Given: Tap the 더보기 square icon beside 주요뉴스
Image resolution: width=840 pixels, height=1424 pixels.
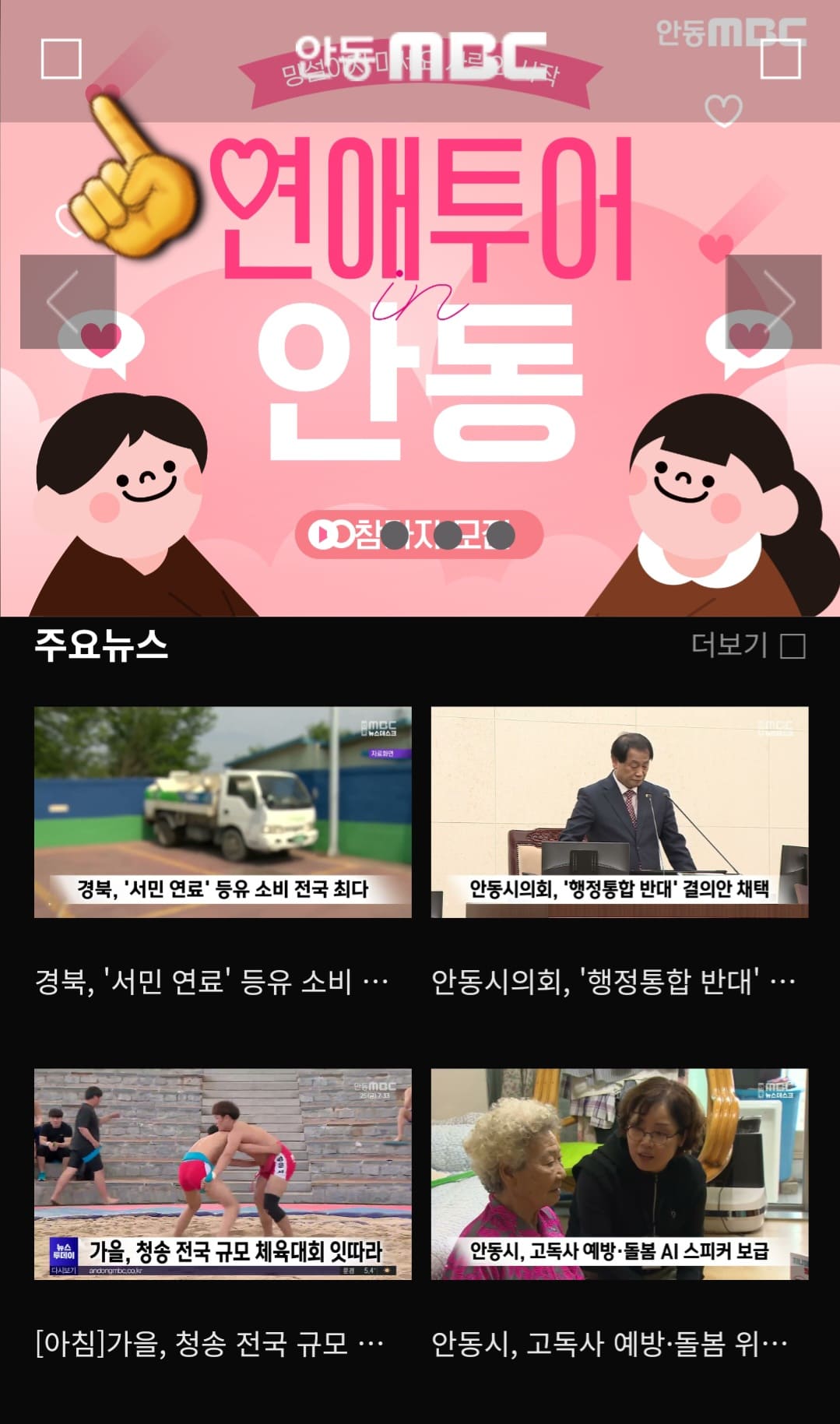Looking at the screenshot, I should tap(791, 645).
